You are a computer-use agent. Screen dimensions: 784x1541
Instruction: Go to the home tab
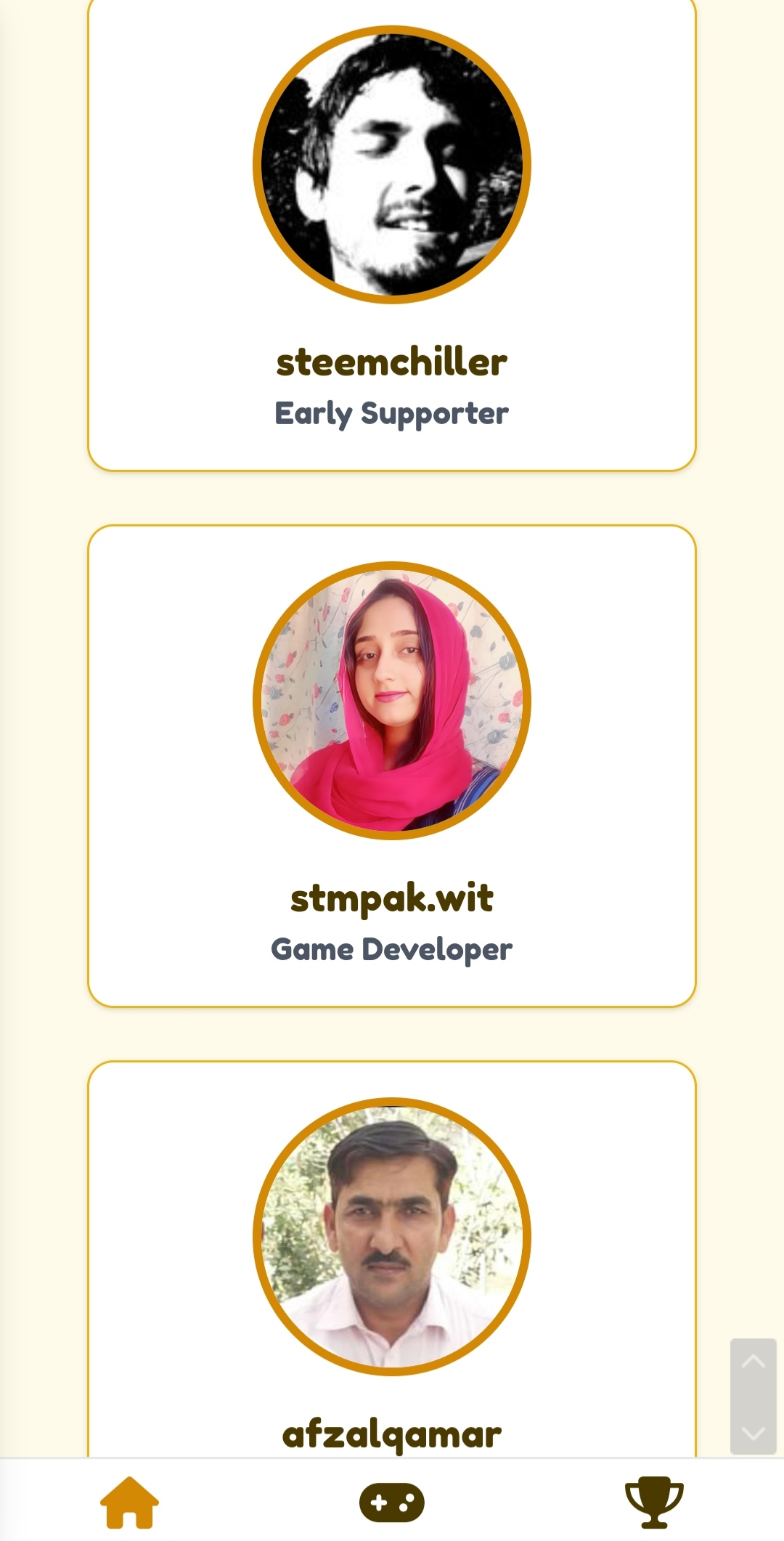129,1503
